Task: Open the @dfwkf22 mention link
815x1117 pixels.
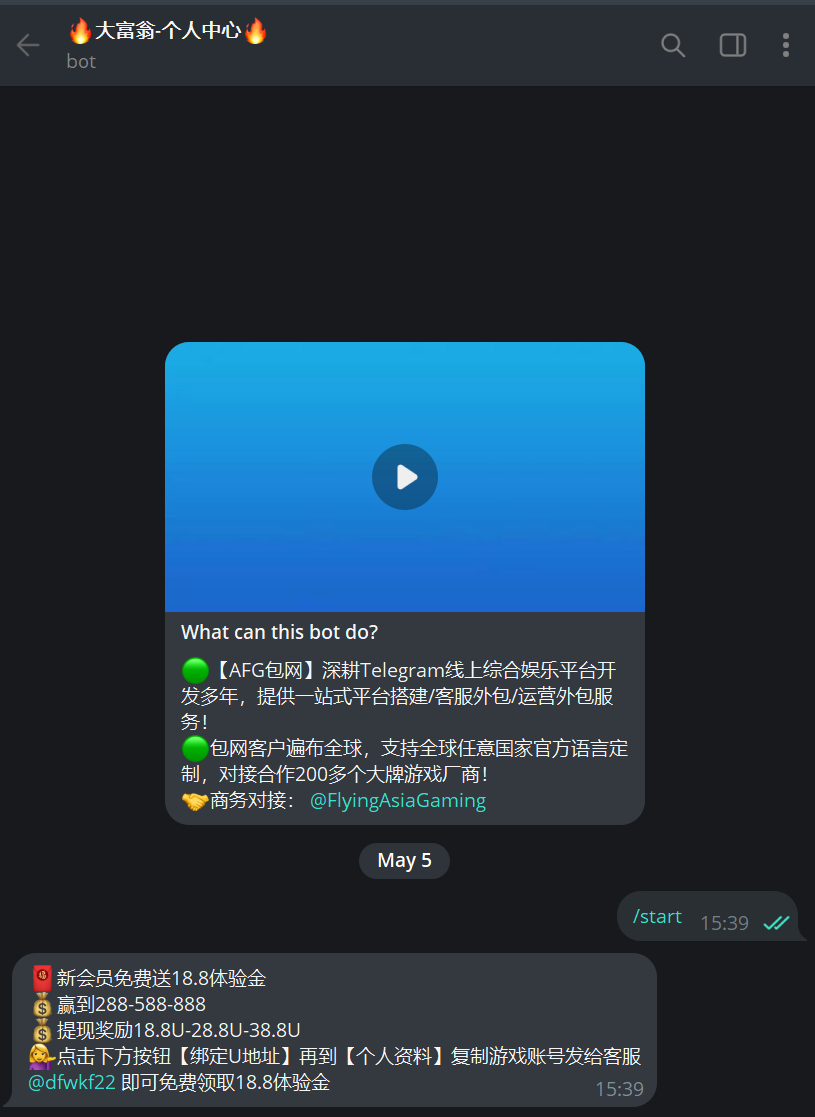Action: coord(72,1082)
